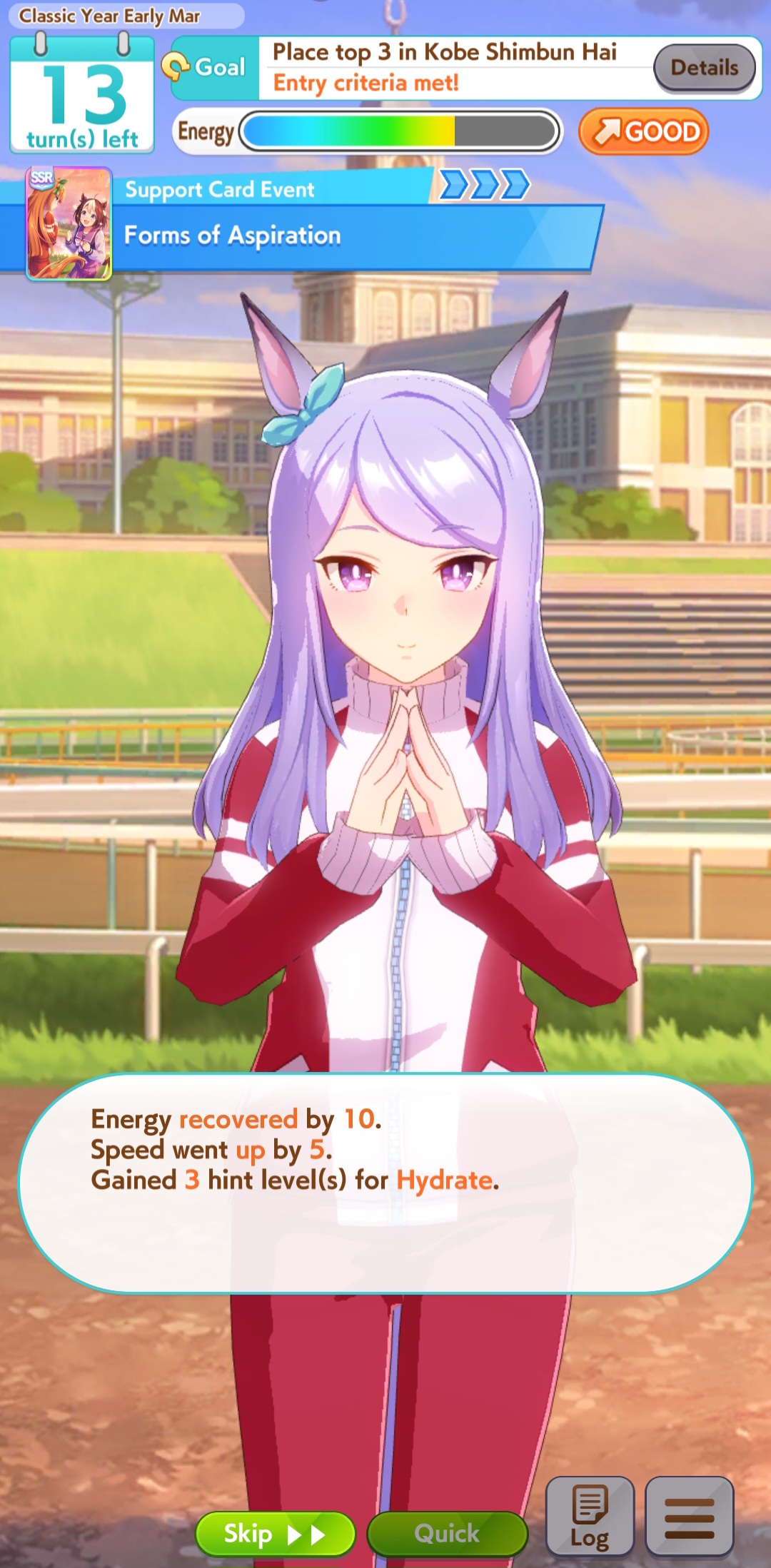Screen dimensions: 771x1568
Task: Tap the SSR support card thumbnail
Action: coord(69,223)
